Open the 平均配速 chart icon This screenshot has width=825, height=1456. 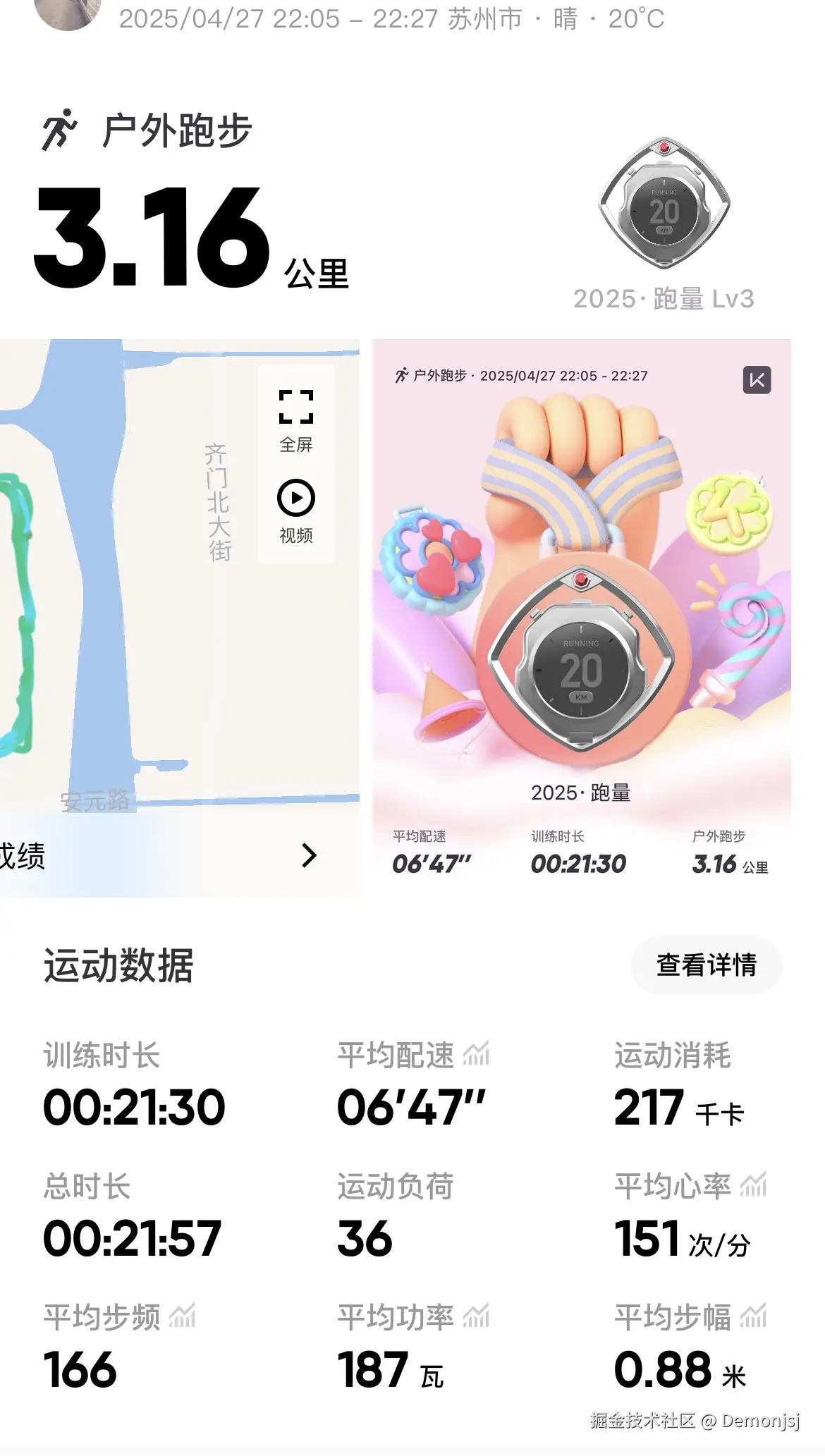click(477, 1054)
